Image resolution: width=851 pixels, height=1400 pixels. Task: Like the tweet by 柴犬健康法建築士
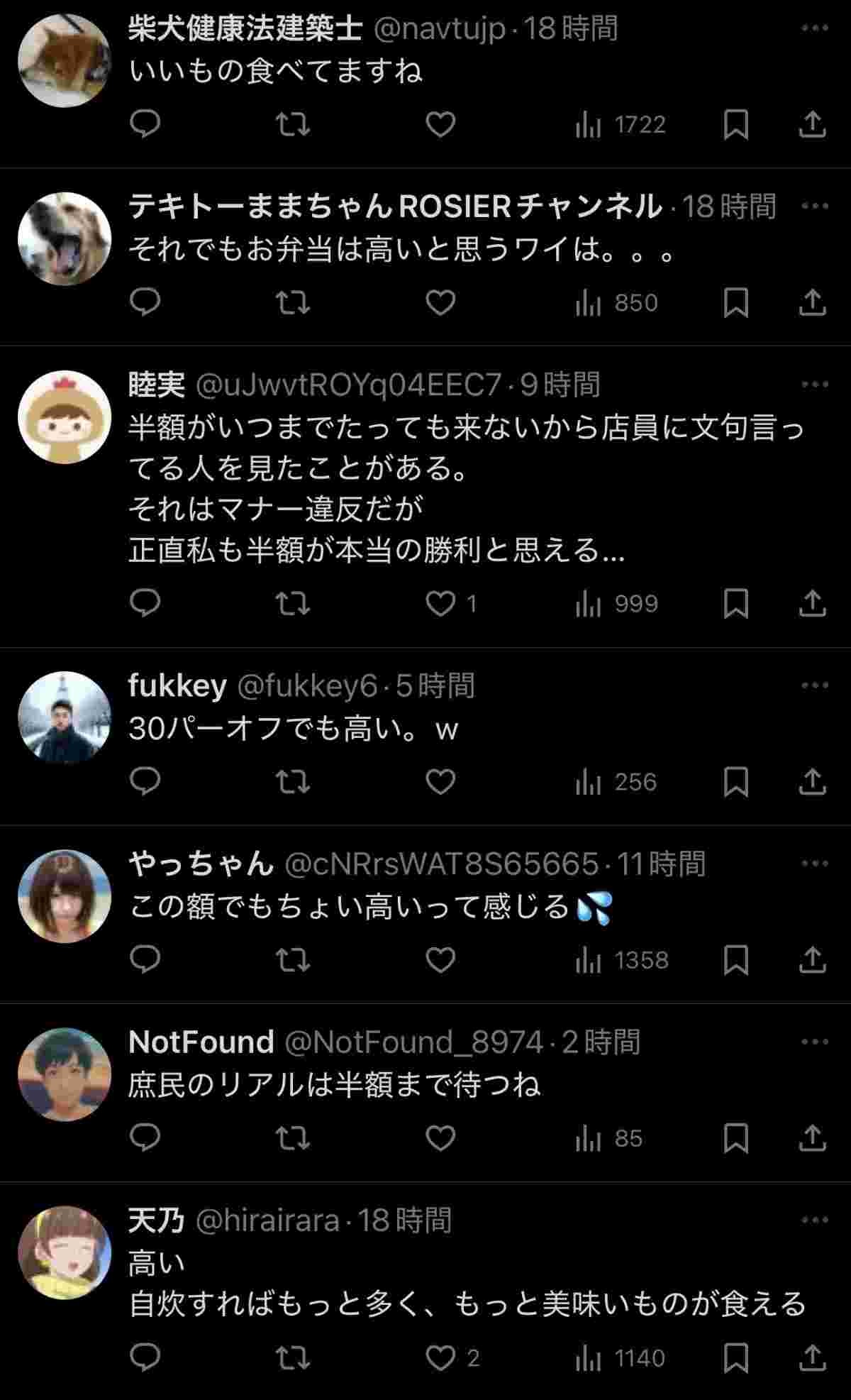click(440, 125)
